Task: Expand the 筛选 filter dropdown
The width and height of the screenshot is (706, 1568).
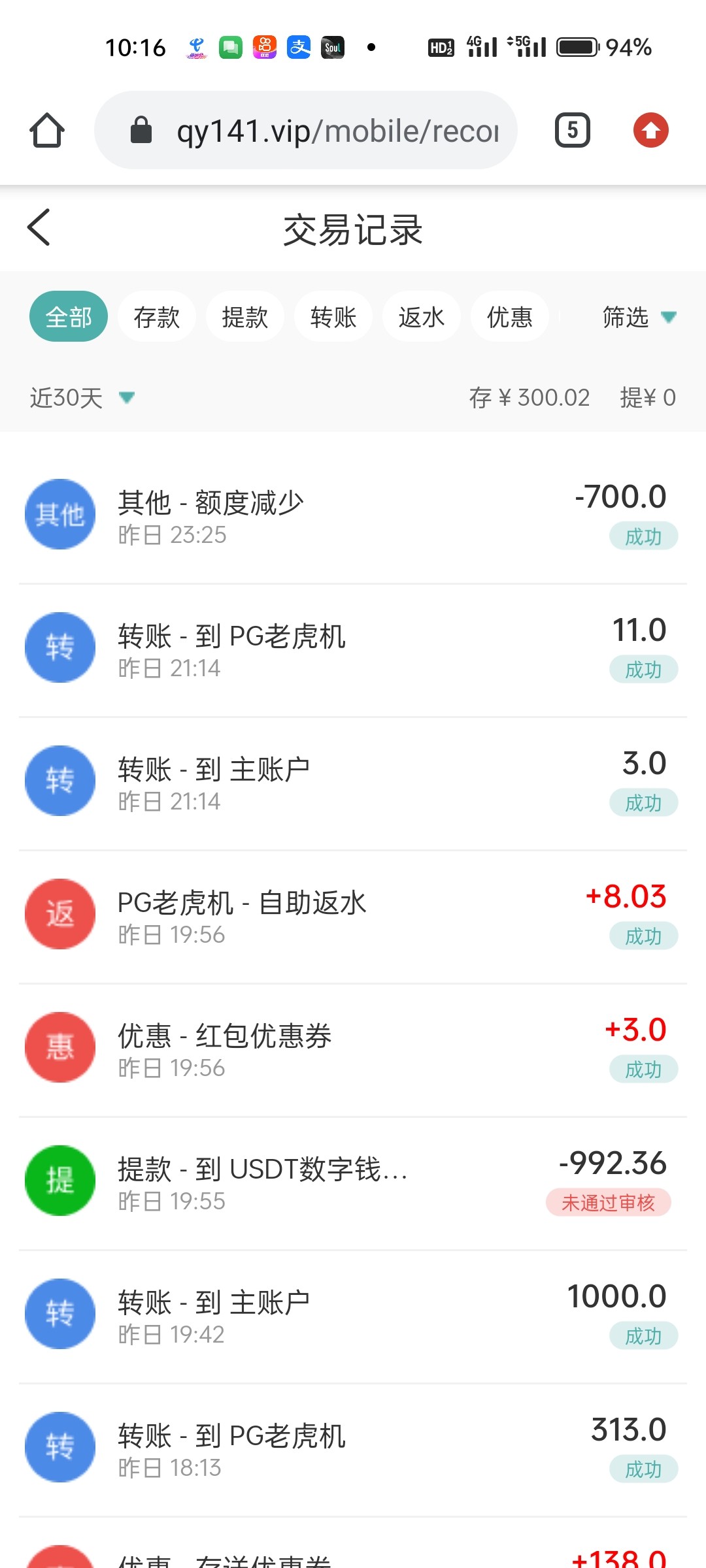Action: [638, 317]
